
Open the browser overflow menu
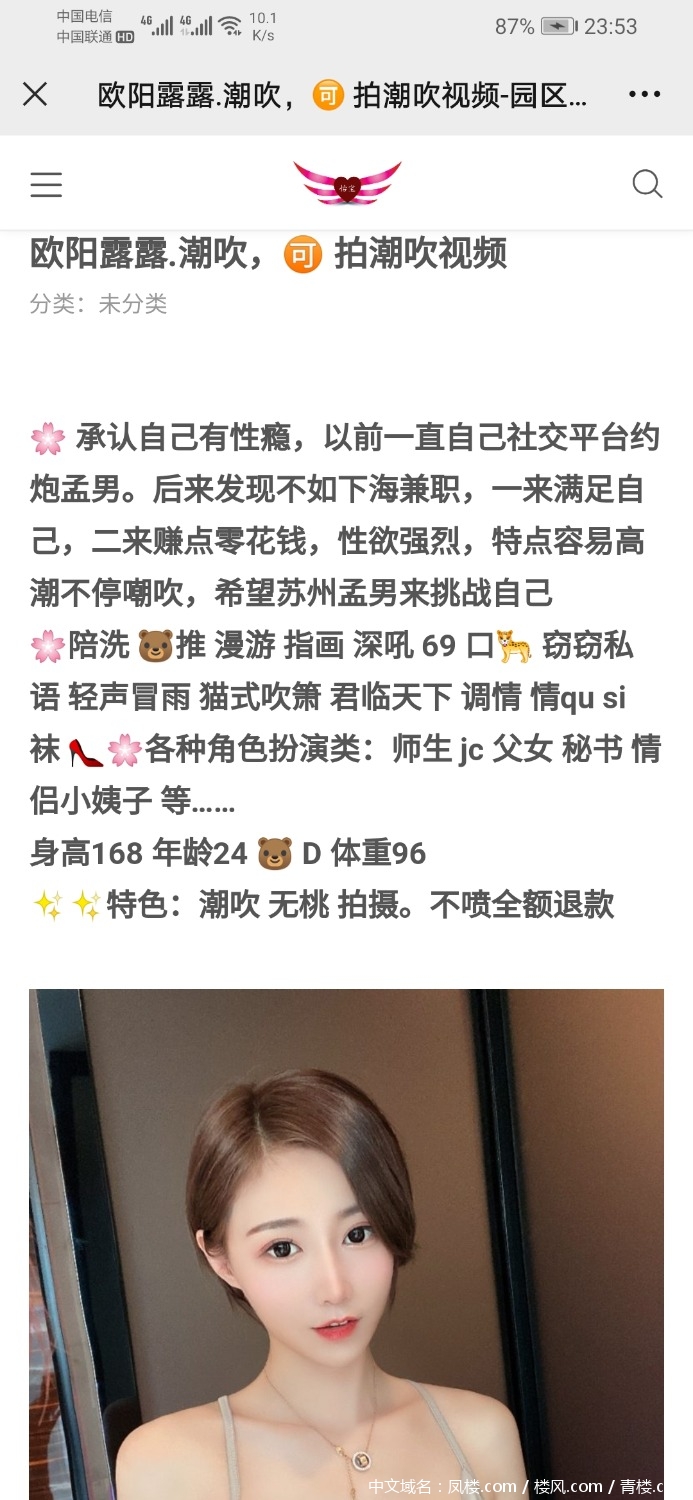(x=644, y=95)
